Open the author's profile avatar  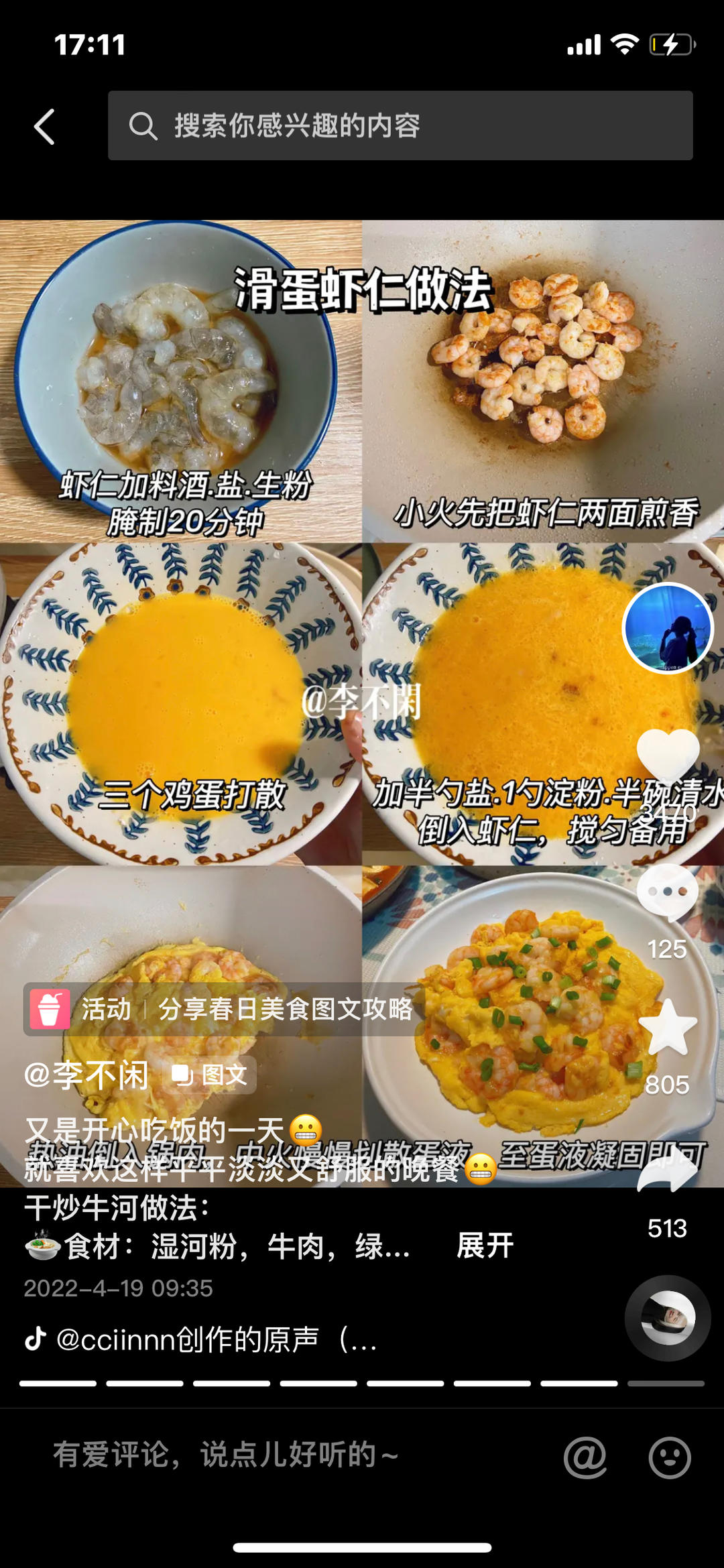[x=668, y=628]
